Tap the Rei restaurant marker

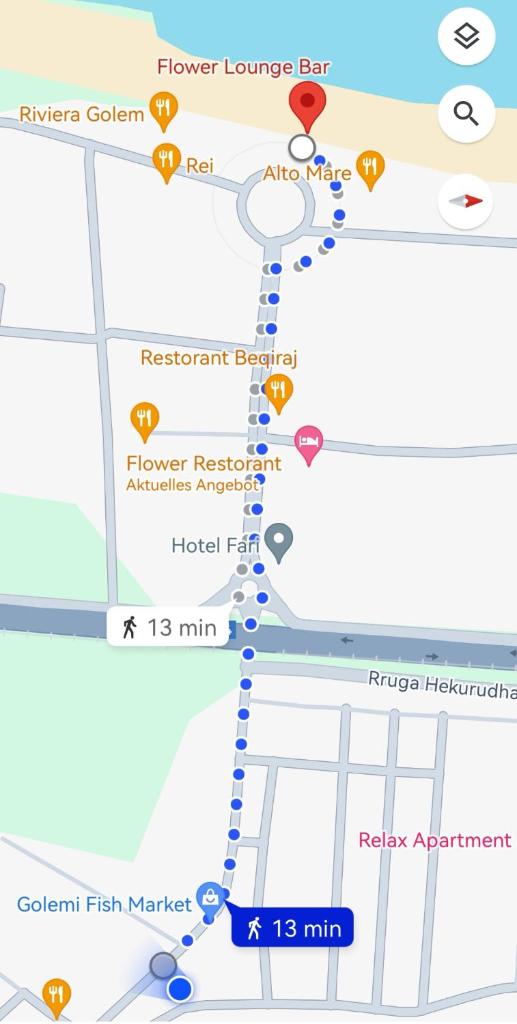pyautogui.click(x=166, y=163)
